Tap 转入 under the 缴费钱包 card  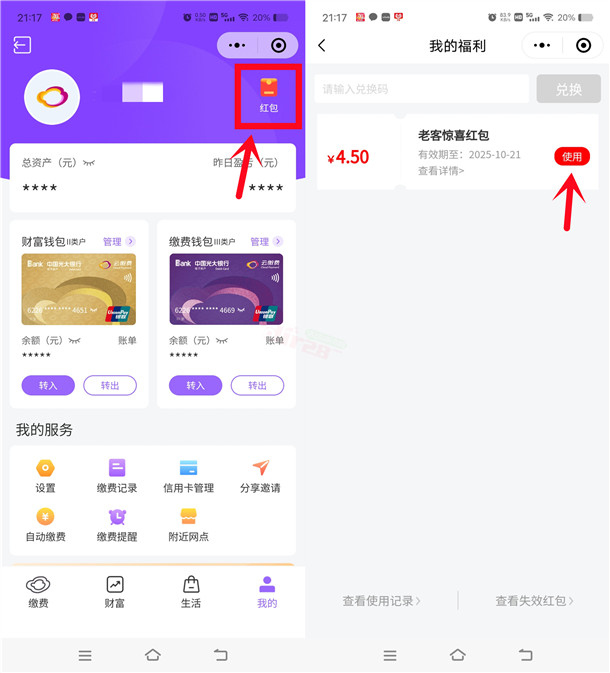(196, 385)
